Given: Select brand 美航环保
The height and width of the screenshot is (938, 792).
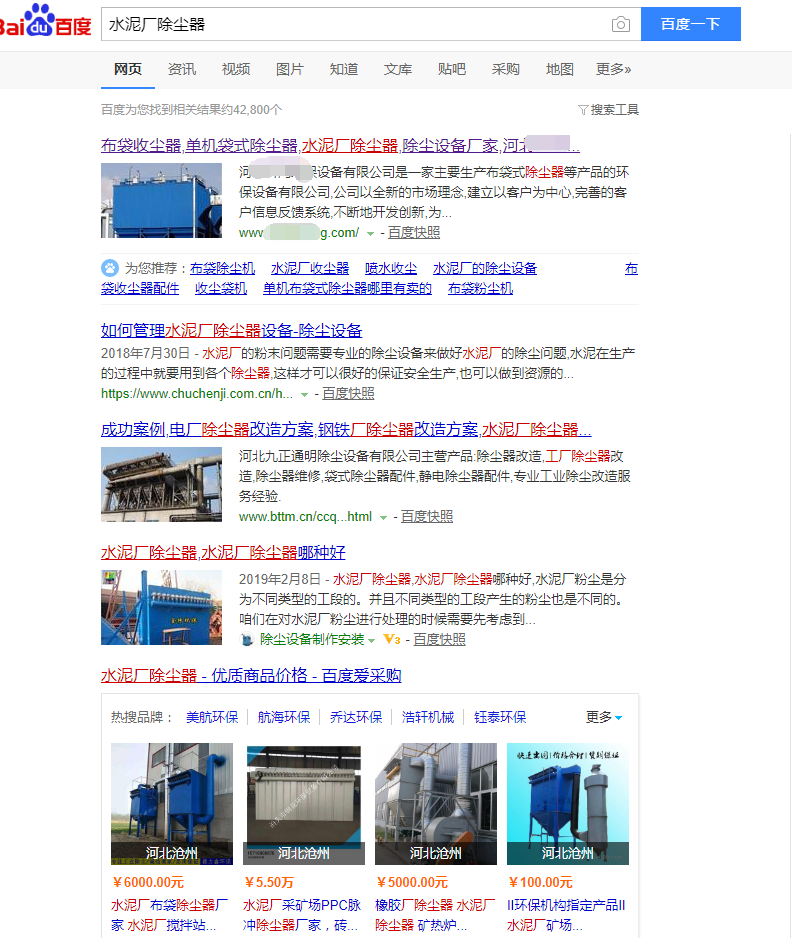Looking at the screenshot, I should point(212,717).
